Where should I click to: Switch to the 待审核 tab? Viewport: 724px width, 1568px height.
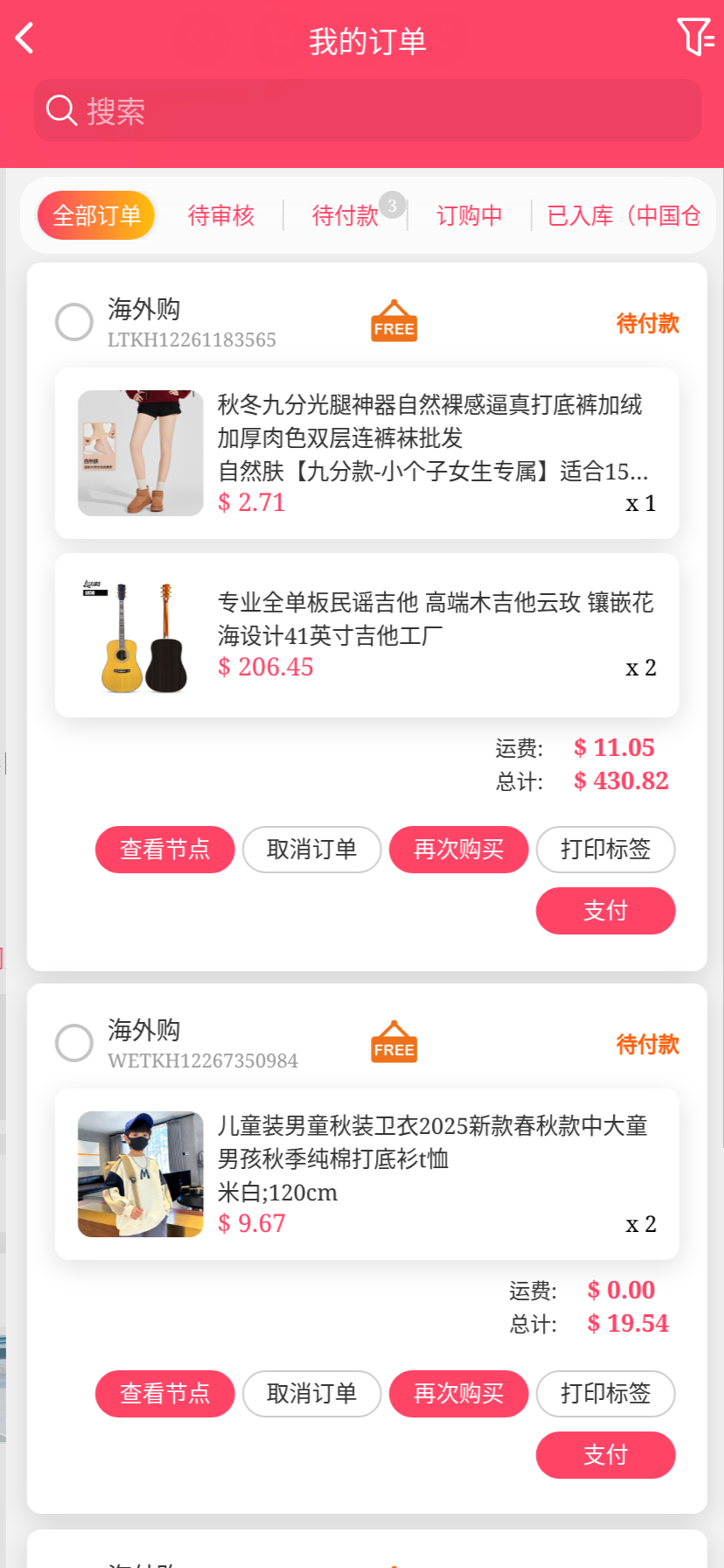click(x=220, y=215)
